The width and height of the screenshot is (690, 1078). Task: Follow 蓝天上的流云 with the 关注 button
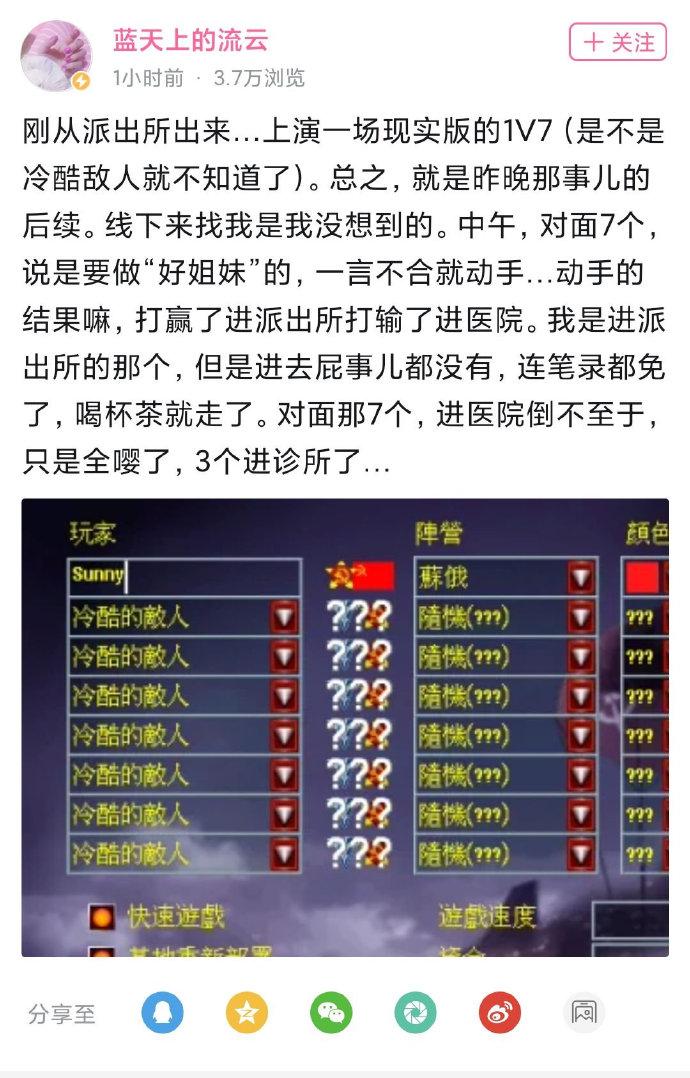point(617,42)
